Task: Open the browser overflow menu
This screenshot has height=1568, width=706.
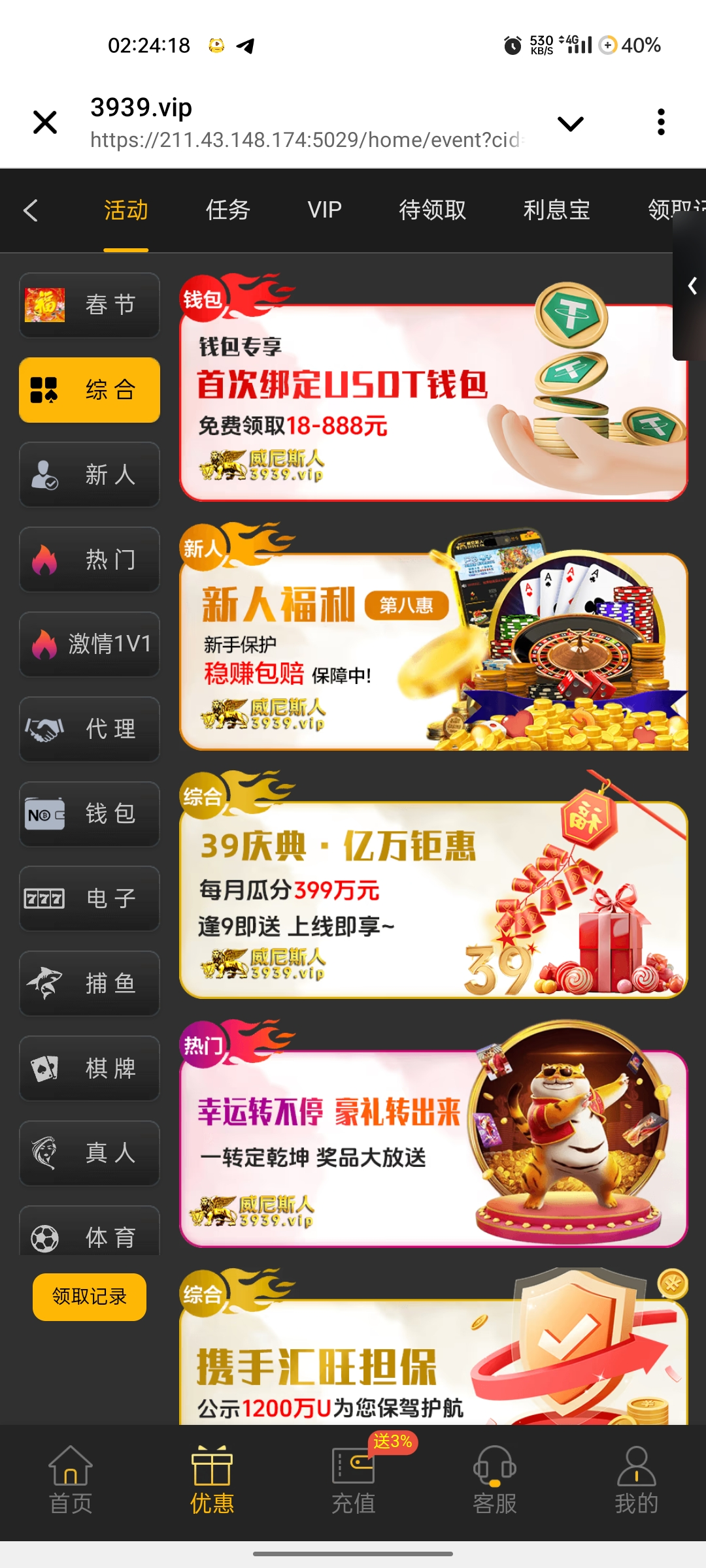Action: (661, 123)
